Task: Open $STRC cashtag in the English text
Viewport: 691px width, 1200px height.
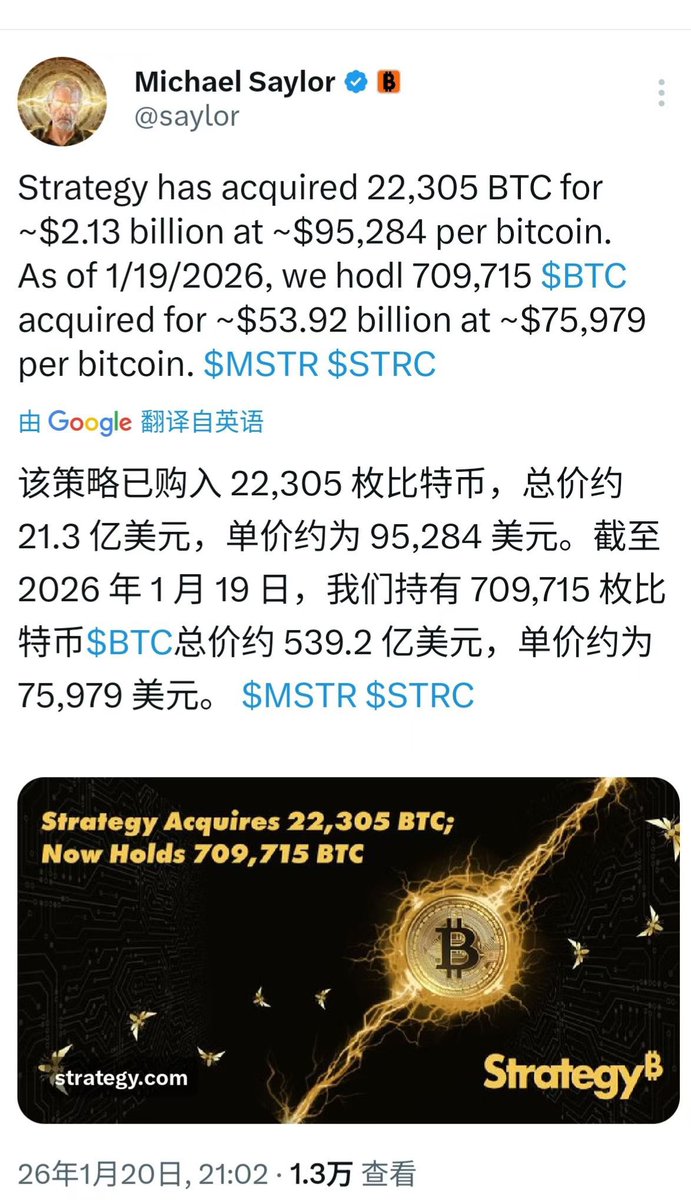Action: click(382, 364)
